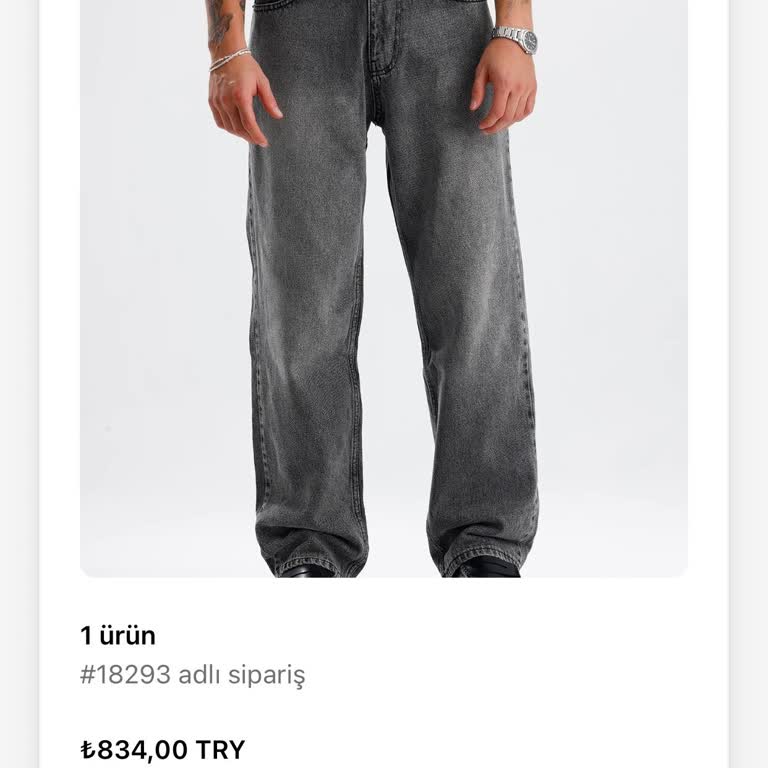
Task: Open the grey jeans product image
Action: tap(384, 288)
